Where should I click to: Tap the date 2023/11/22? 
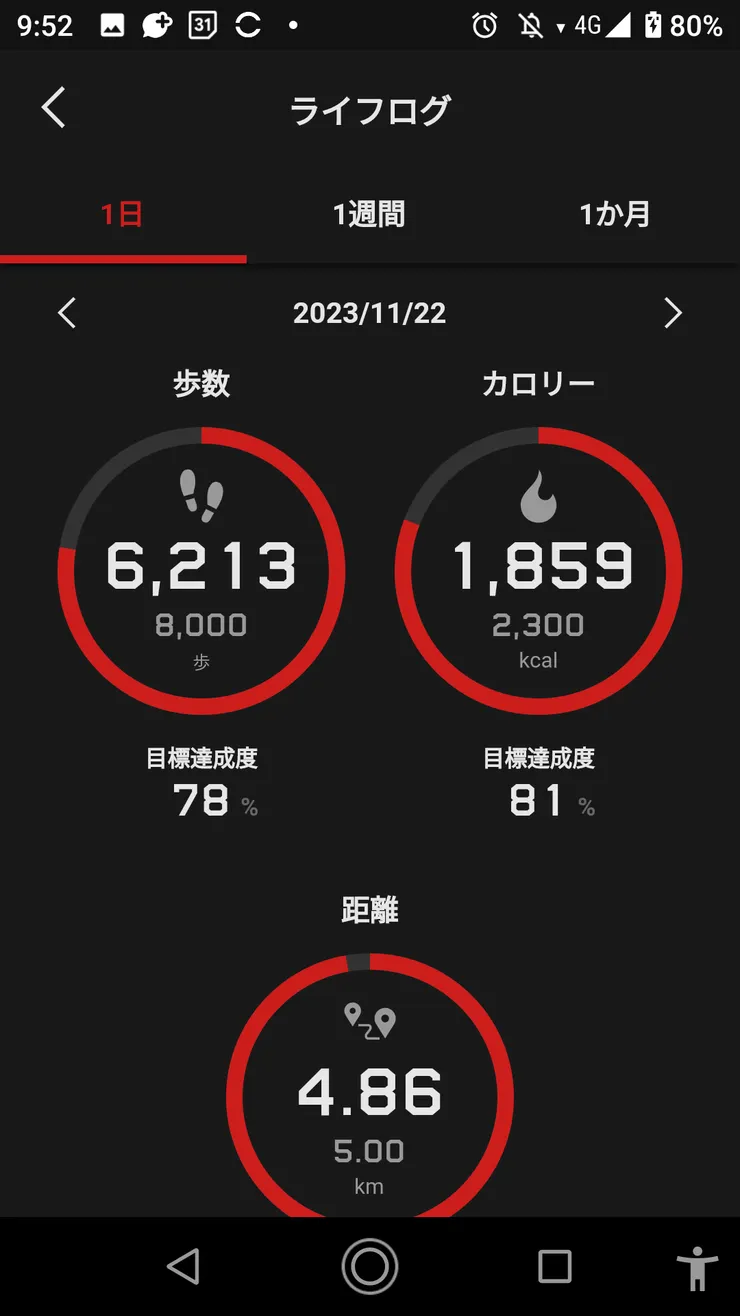[x=370, y=313]
